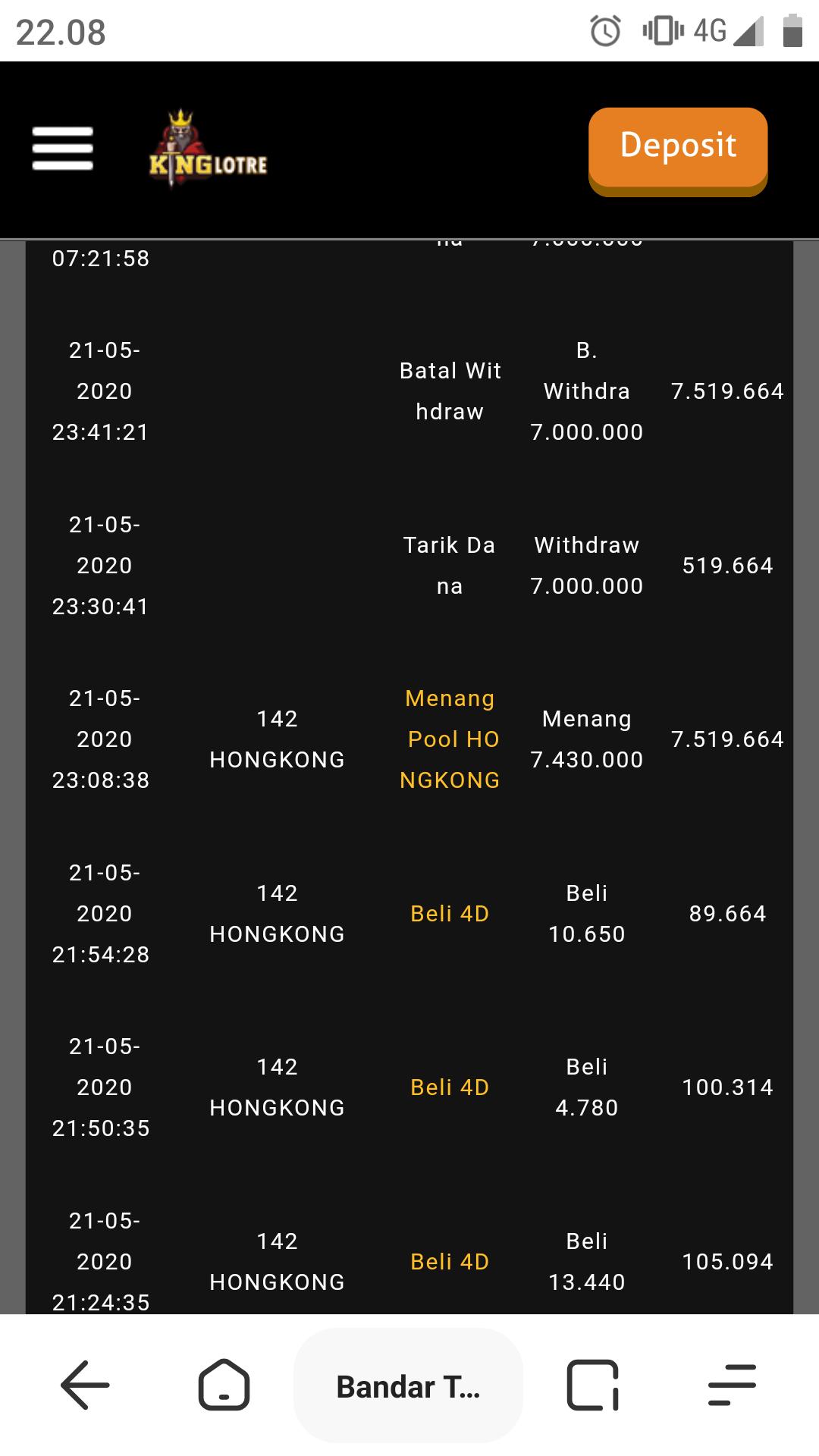Open the browser tabs switcher

tap(592, 1385)
